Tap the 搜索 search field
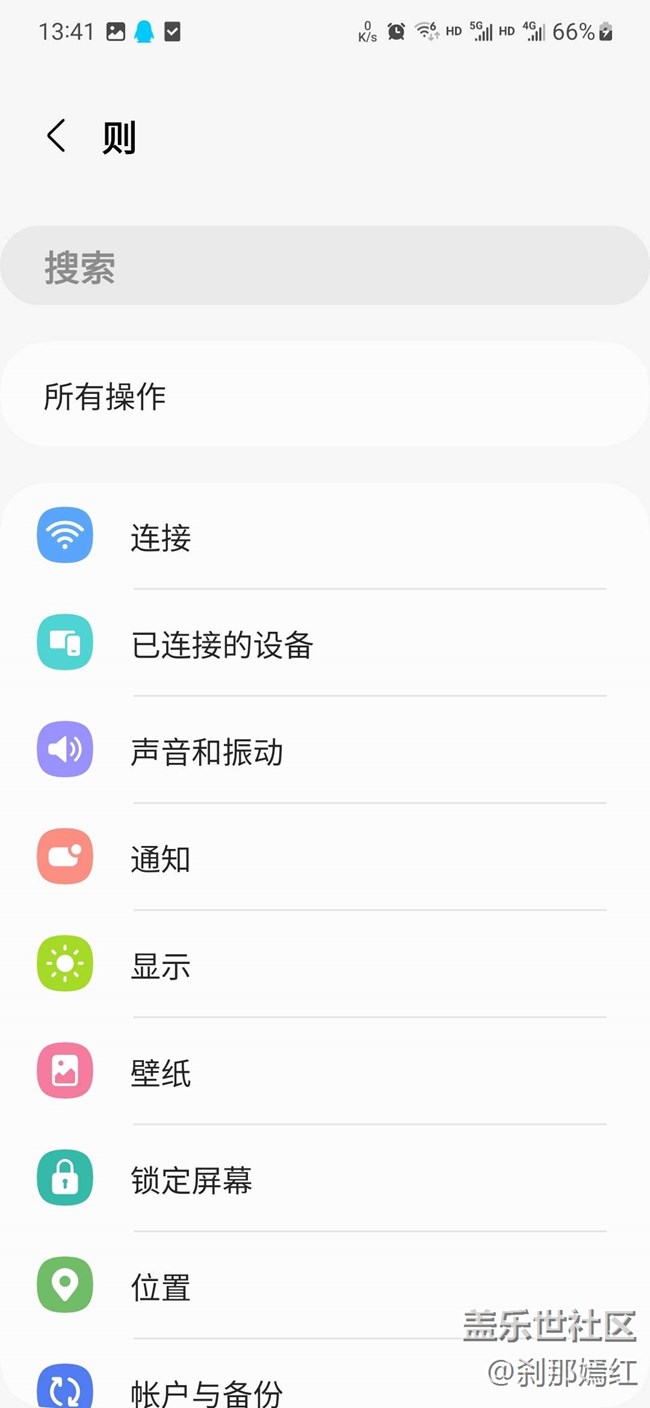The height and width of the screenshot is (1408, 650). [x=325, y=266]
